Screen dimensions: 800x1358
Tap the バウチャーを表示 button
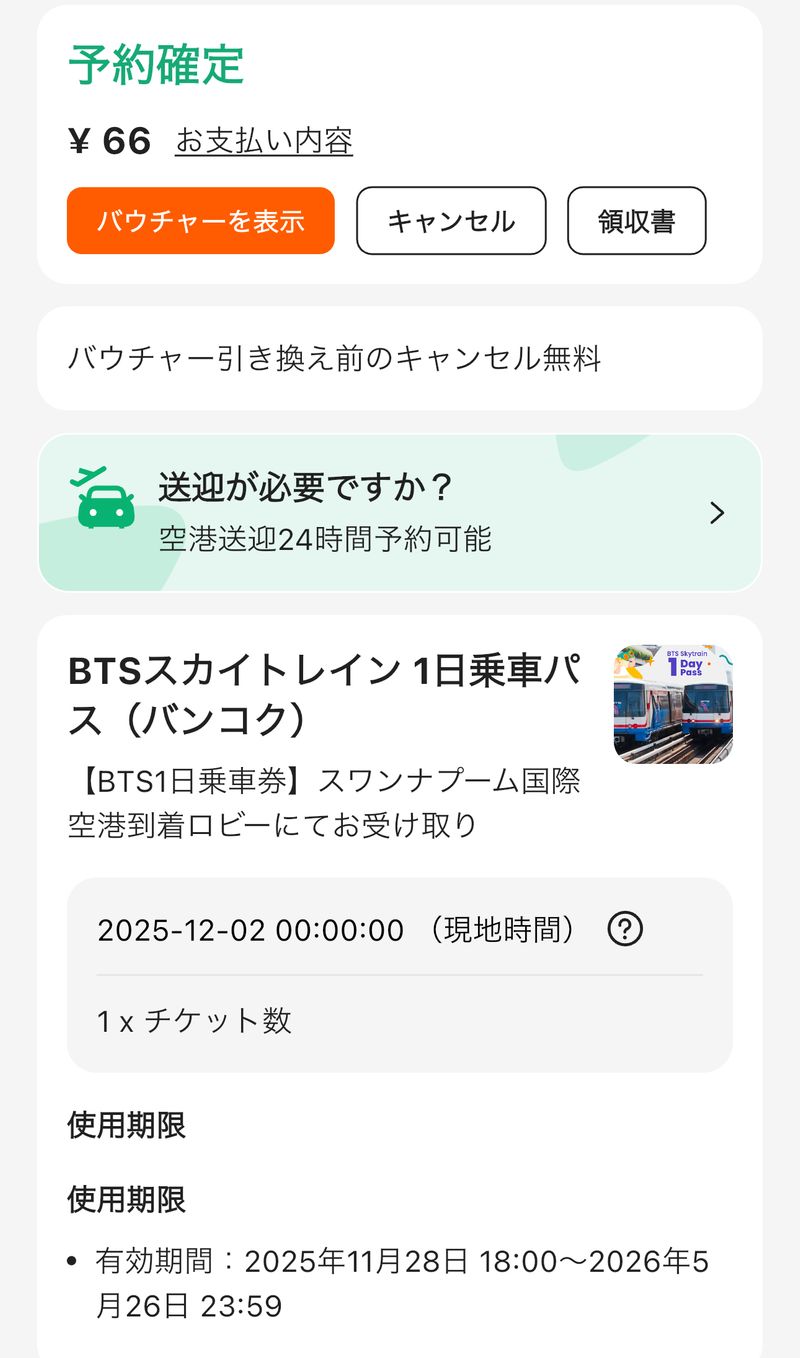coord(201,221)
